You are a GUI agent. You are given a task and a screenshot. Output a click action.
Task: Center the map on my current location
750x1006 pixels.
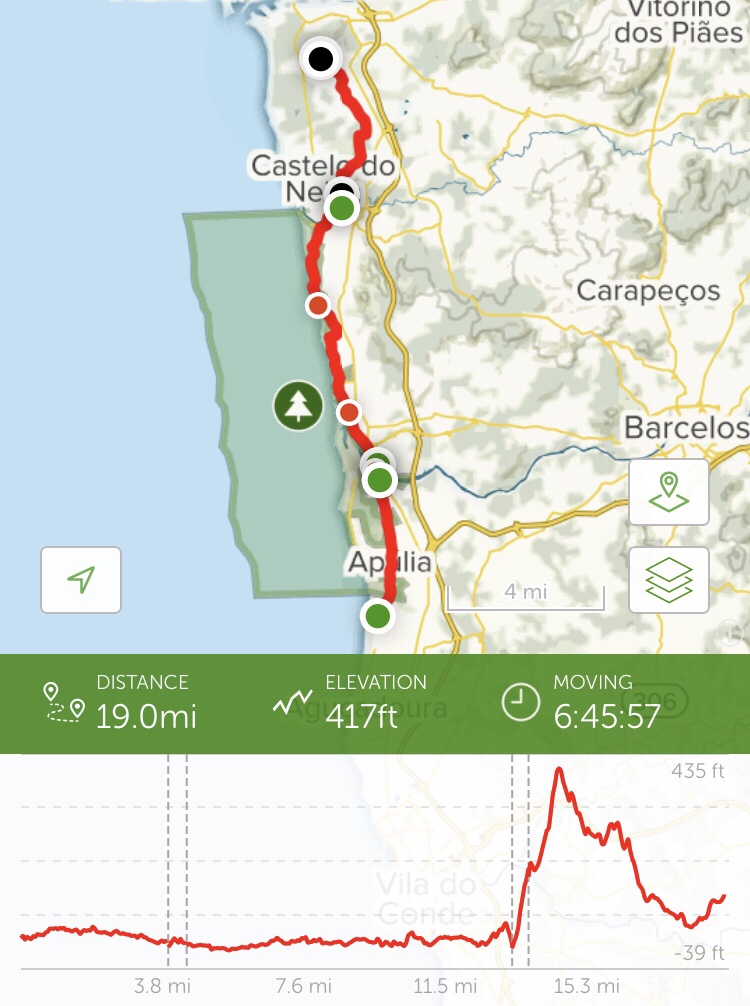[81, 579]
